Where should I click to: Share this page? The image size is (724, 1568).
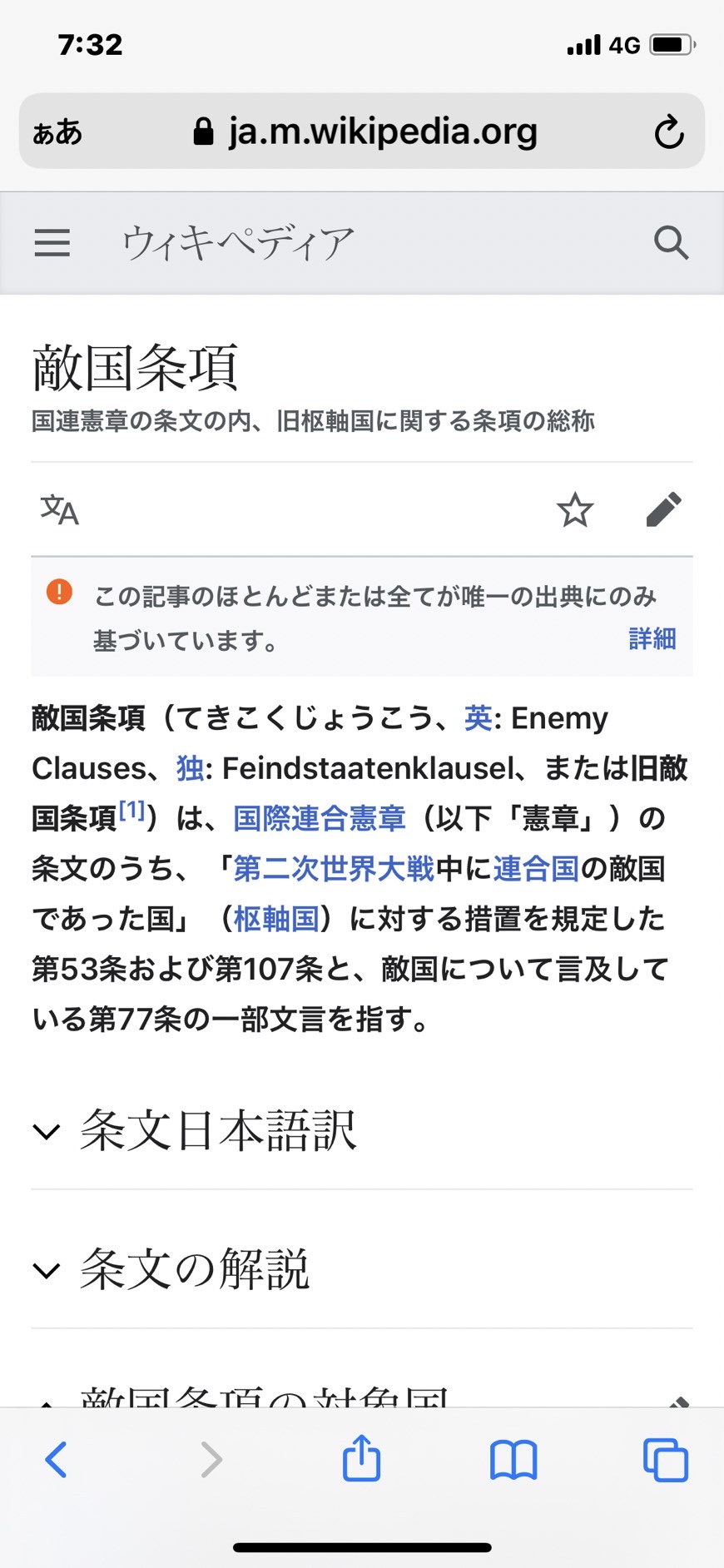[361, 1457]
